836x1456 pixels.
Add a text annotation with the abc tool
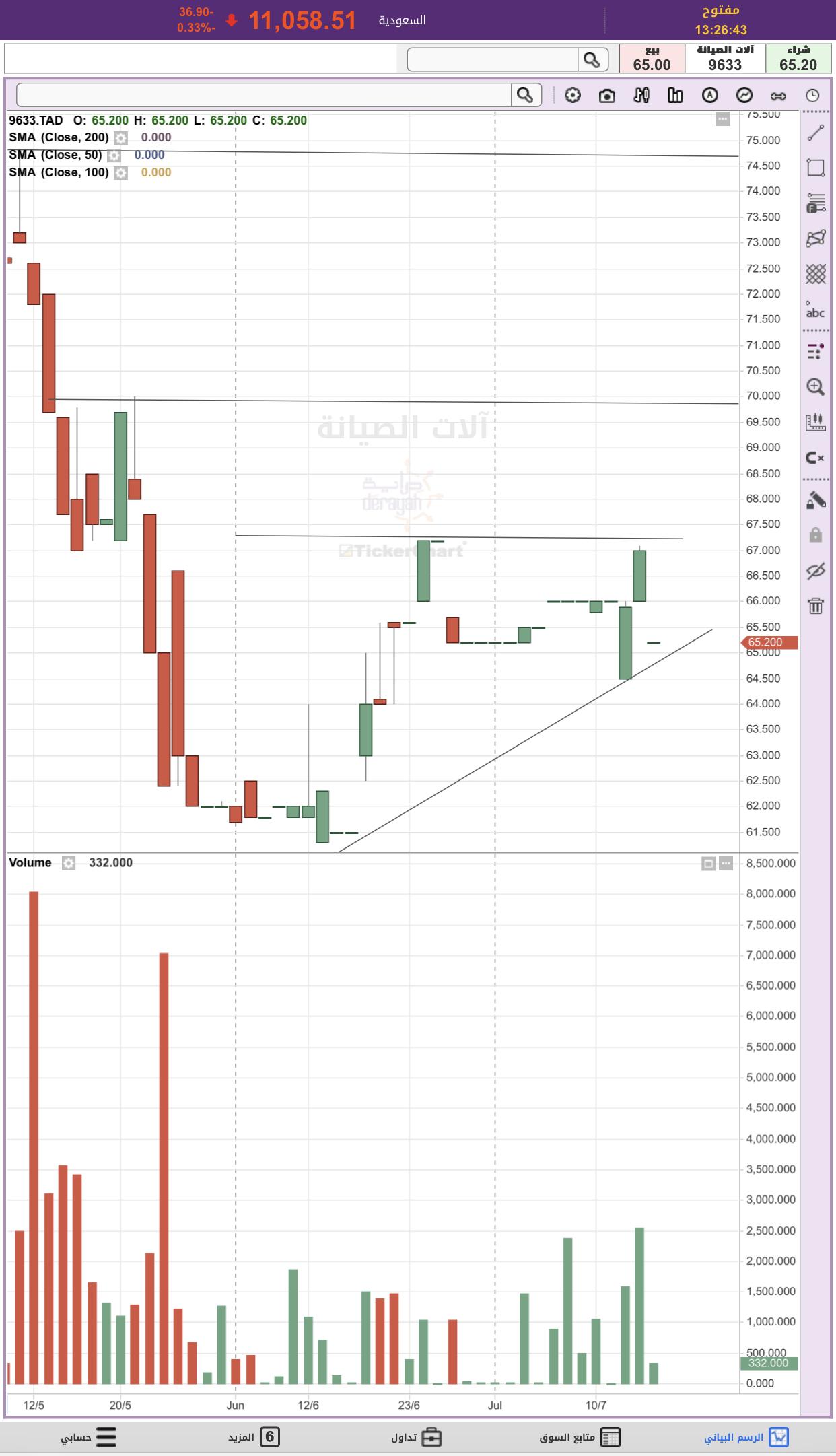[x=815, y=310]
